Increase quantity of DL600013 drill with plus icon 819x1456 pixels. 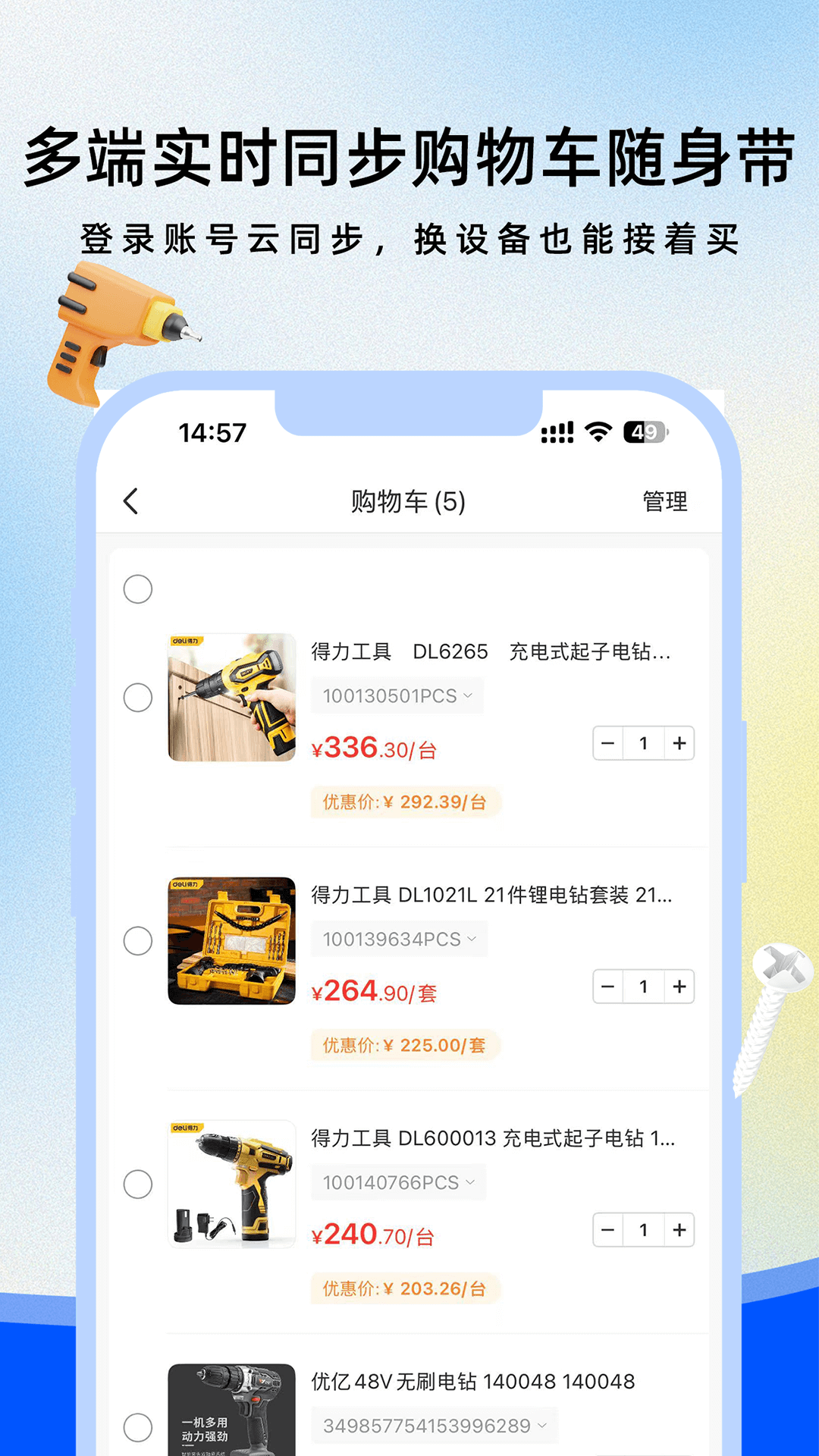(x=679, y=1230)
